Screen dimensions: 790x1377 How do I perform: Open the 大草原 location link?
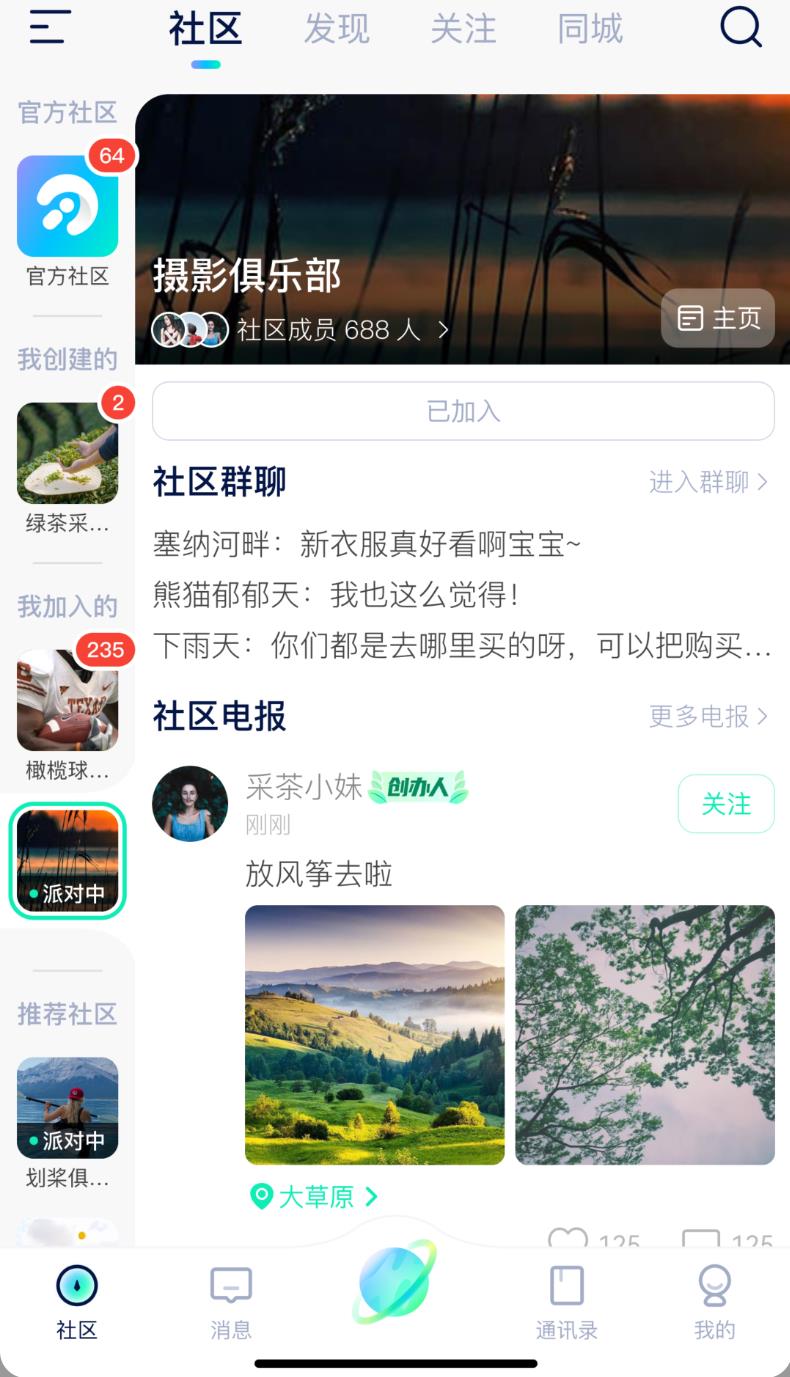point(313,1196)
